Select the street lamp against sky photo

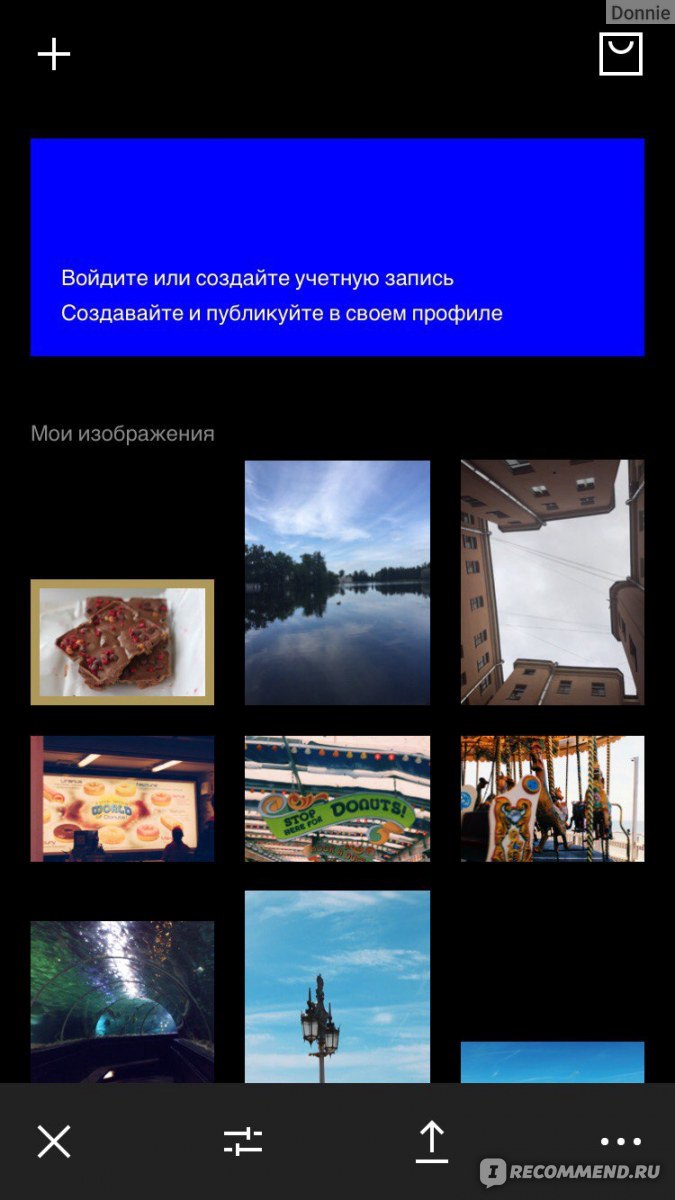337,986
